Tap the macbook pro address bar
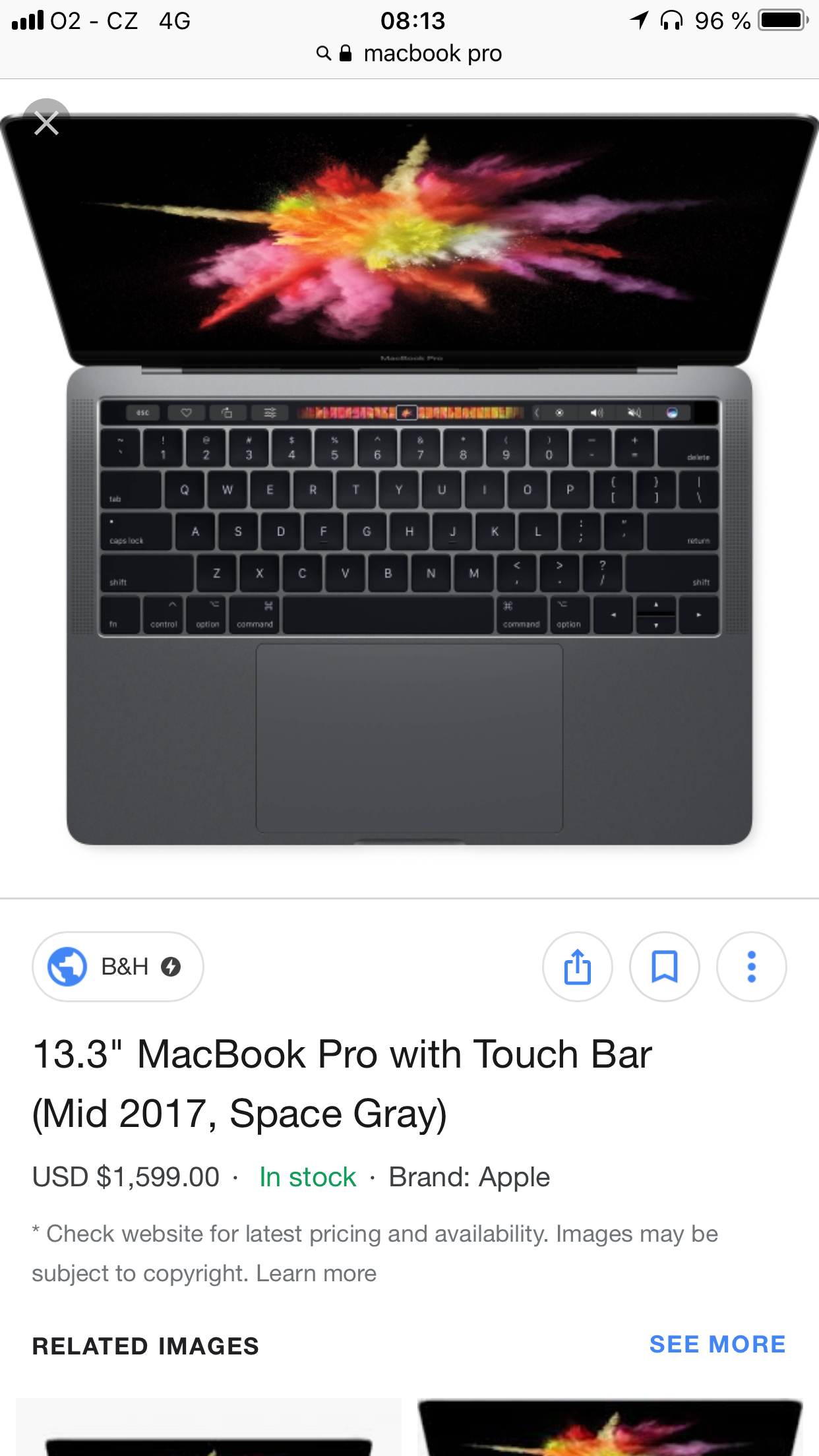Viewport: 819px width, 1456px height. coord(409,53)
